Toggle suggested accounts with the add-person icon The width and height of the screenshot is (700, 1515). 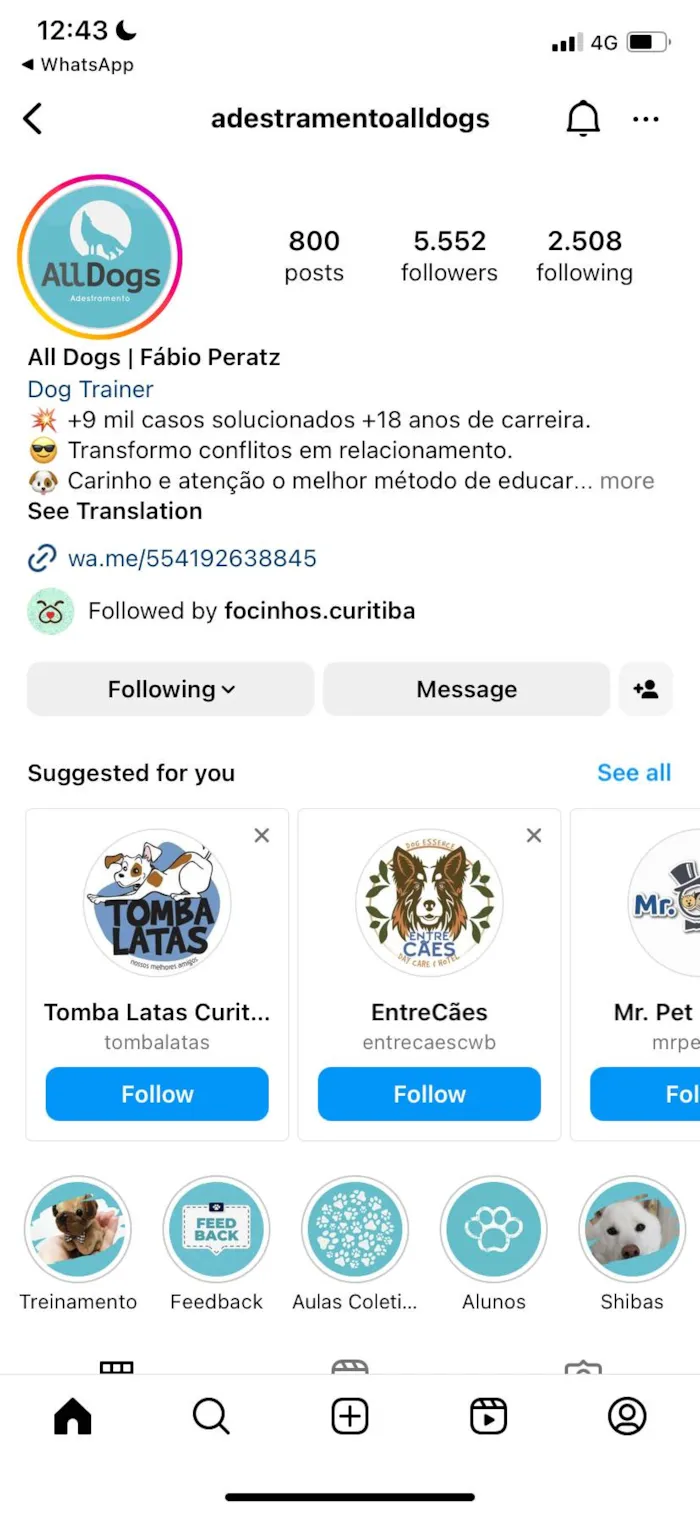(x=646, y=689)
